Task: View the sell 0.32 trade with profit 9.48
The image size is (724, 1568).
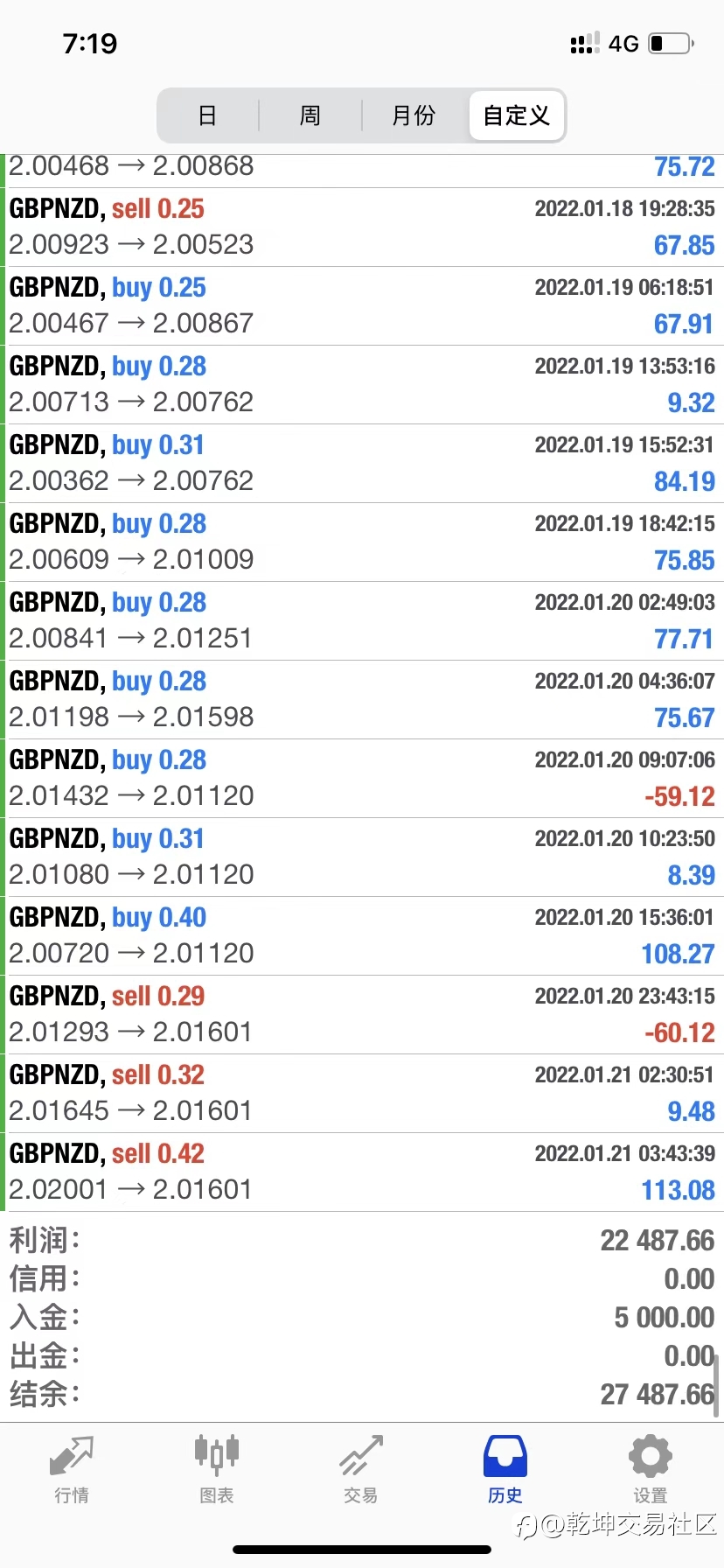Action: (362, 1094)
